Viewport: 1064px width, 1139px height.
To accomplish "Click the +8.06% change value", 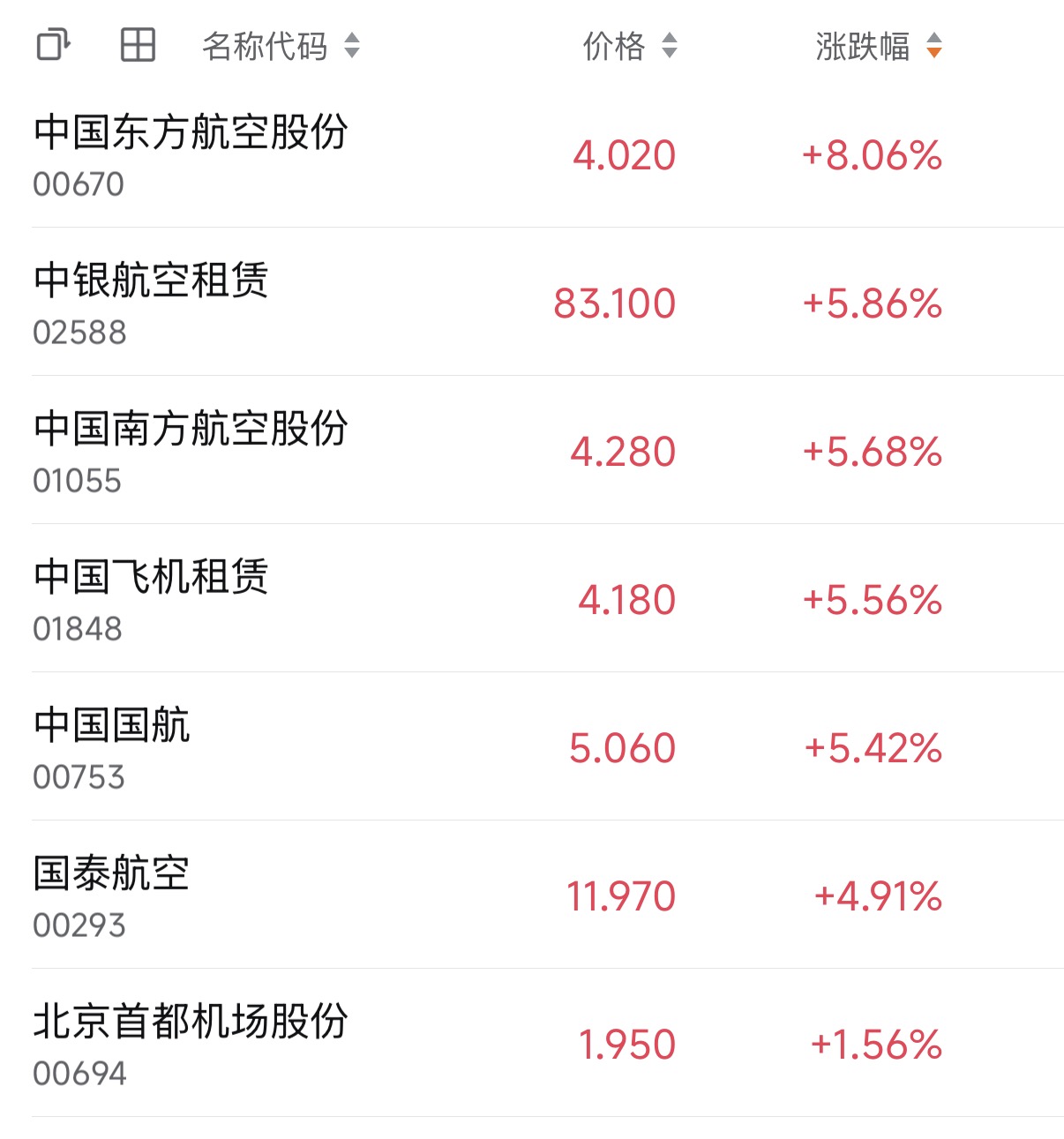I will click(x=872, y=155).
